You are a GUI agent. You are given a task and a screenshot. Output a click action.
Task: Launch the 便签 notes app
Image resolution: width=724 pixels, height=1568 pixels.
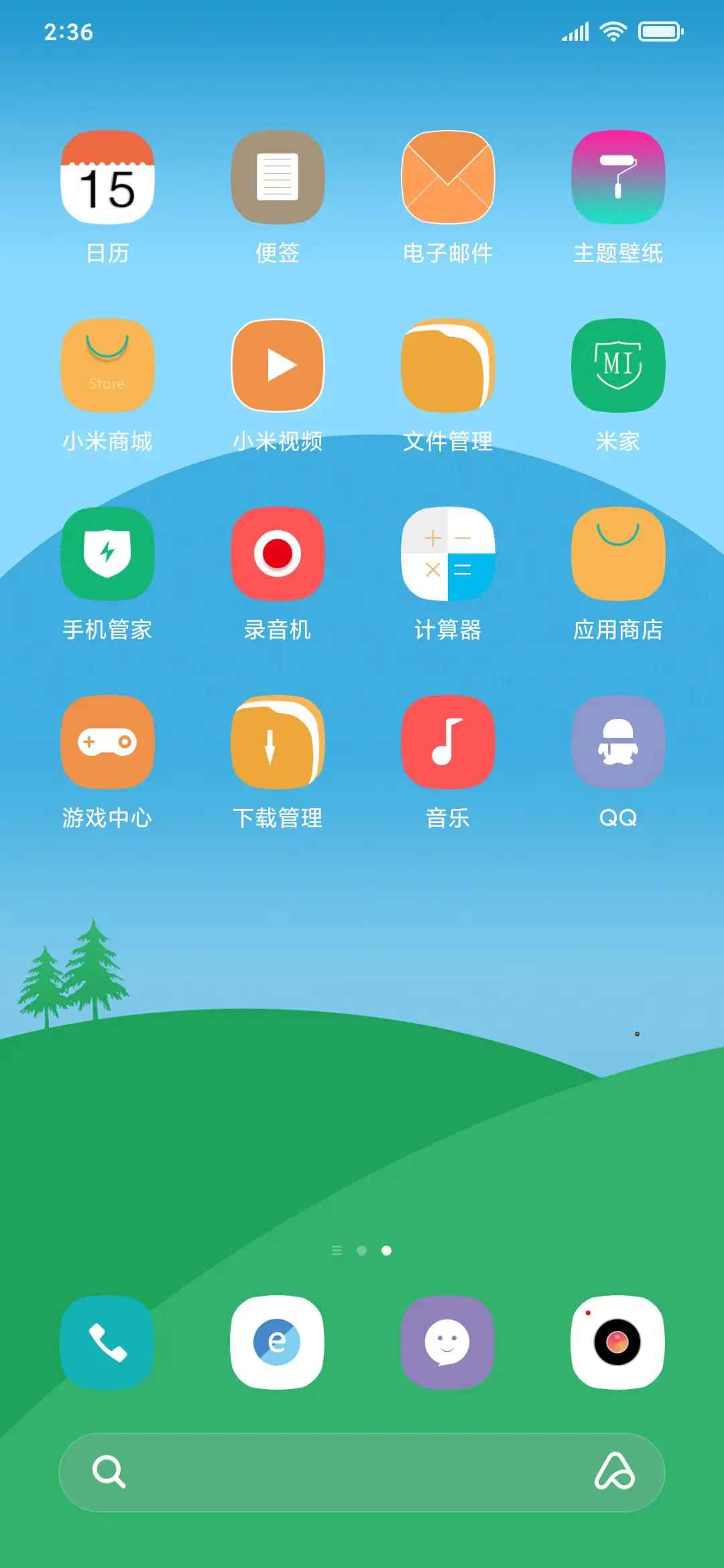click(278, 176)
